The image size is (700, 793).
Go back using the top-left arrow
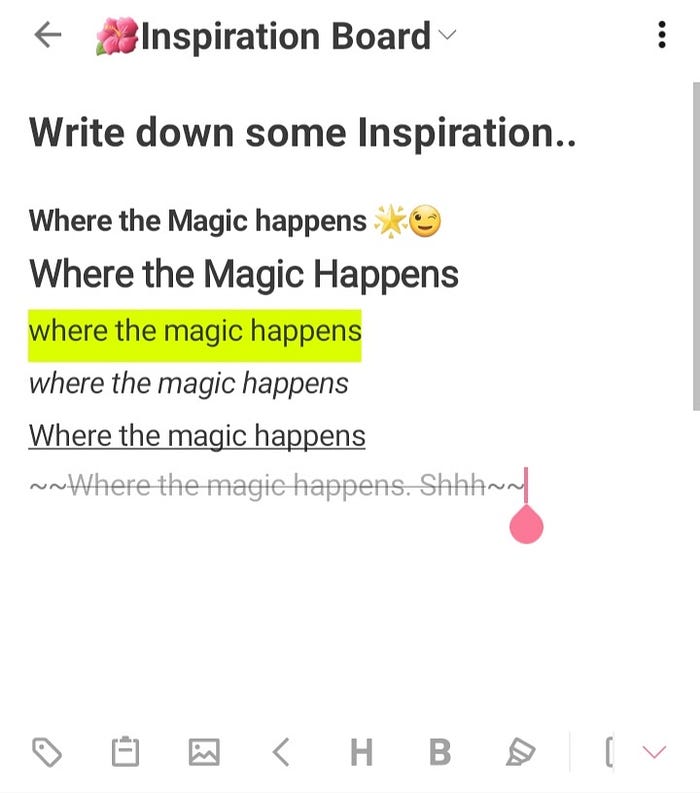[x=47, y=36]
